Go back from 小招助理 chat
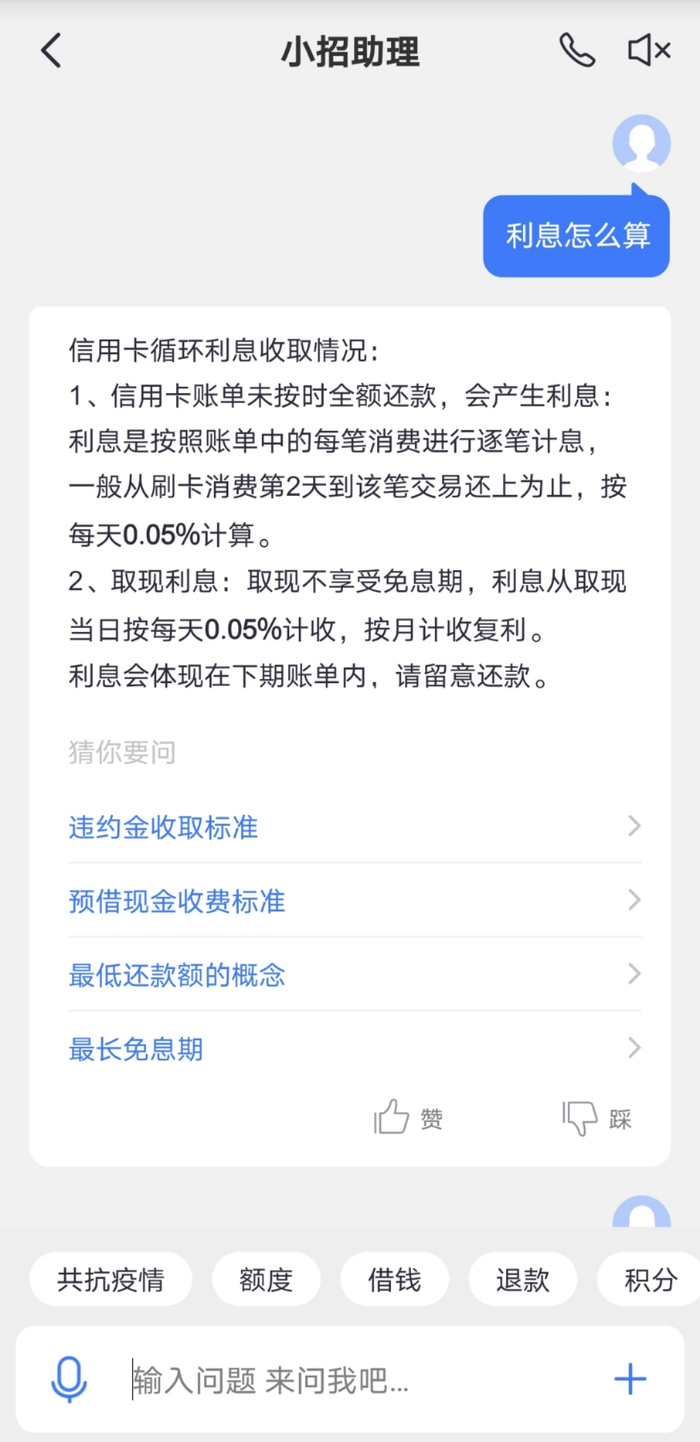Viewport: 700px width, 1442px height. 51,51
